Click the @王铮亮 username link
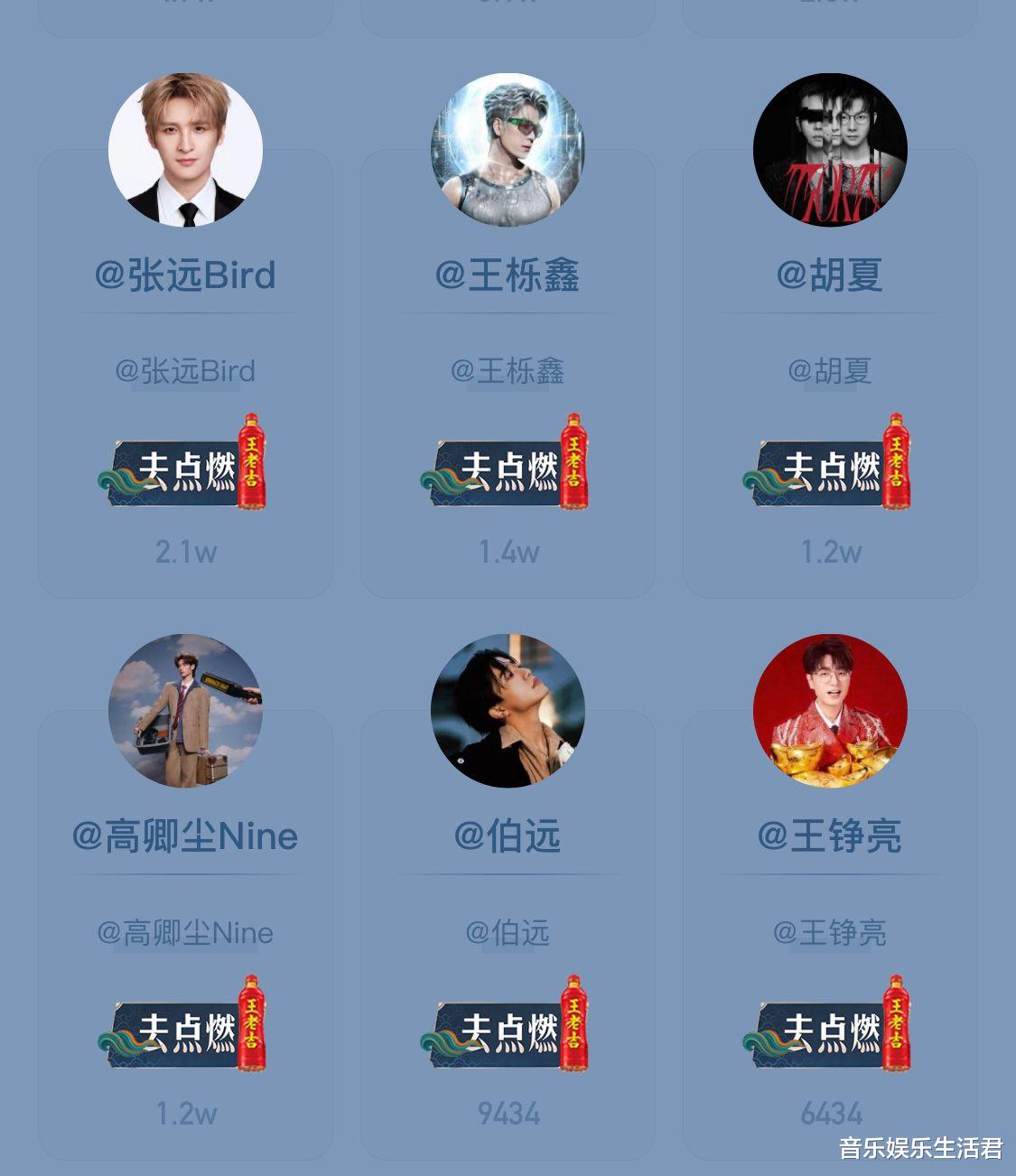Viewport: 1016px width, 1176px height. tap(830, 934)
